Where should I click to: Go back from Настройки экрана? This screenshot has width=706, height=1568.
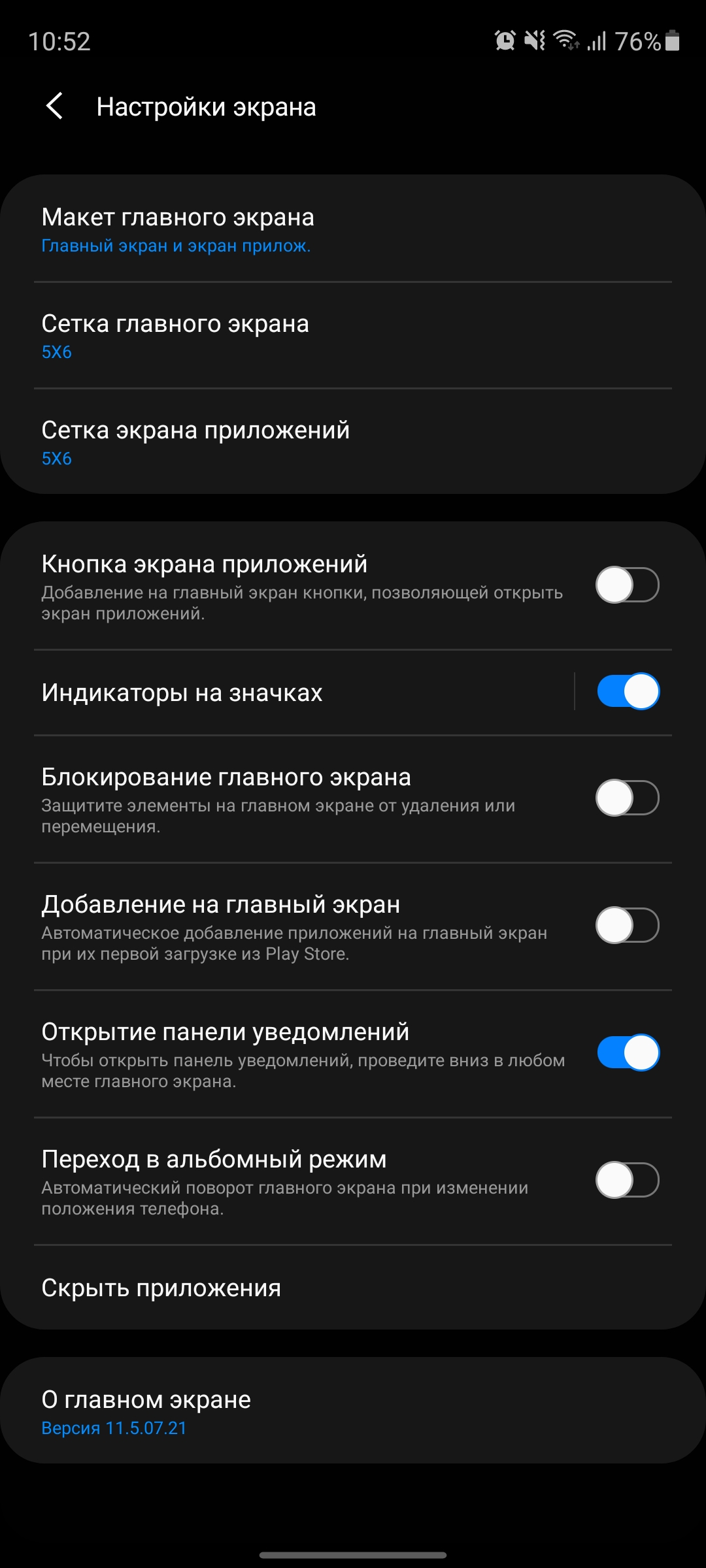coord(55,106)
